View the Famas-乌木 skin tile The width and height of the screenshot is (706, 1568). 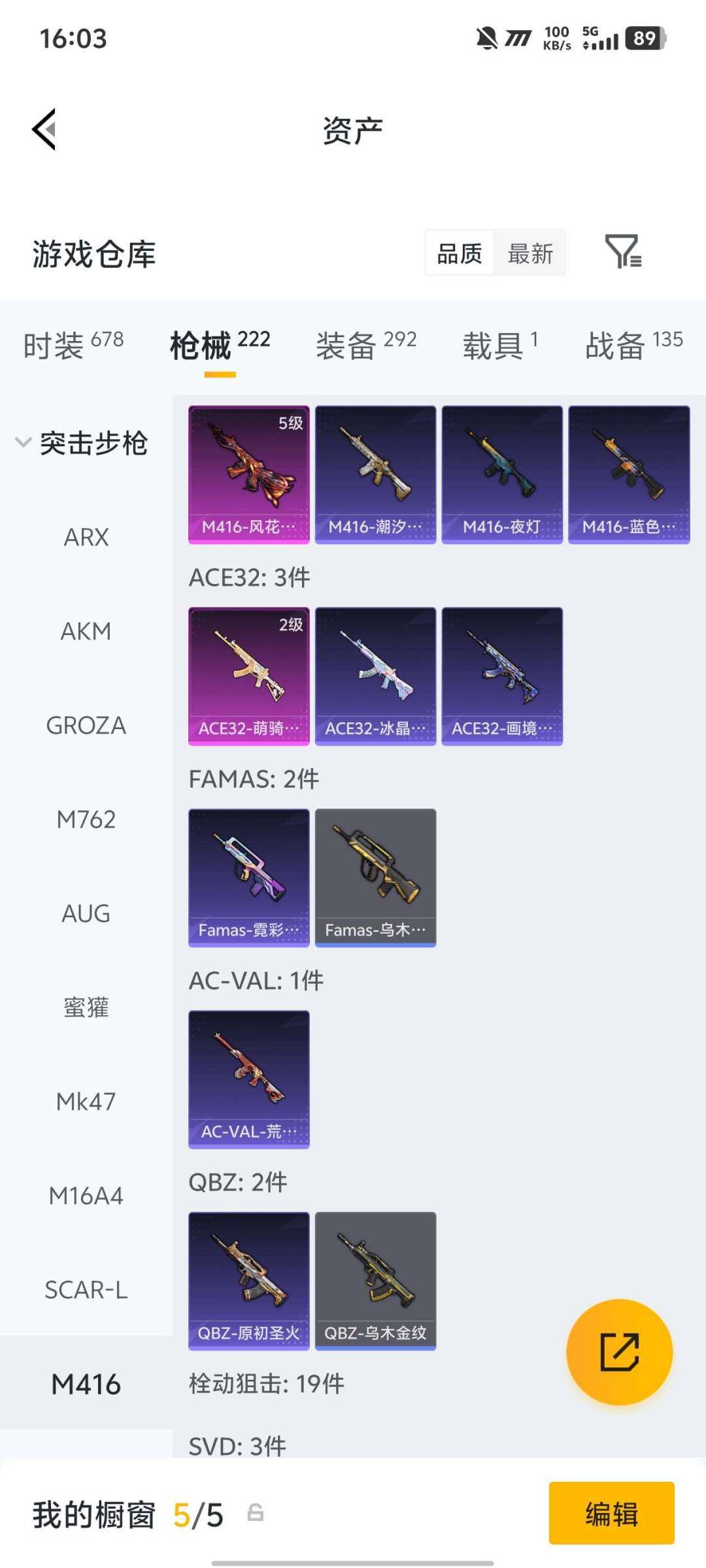[x=375, y=877]
